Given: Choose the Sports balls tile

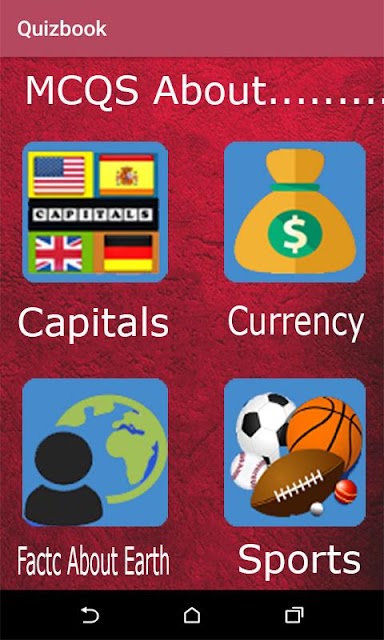Looking at the screenshot, I should click(295, 452).
